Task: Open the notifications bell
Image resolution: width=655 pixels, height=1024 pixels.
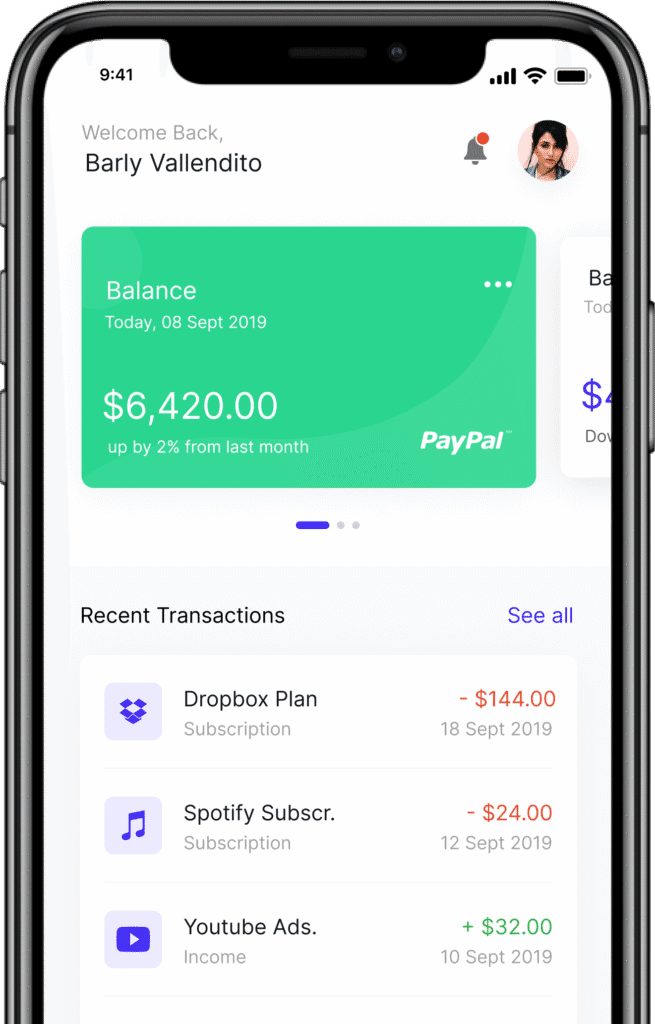Action: [475, 150]
